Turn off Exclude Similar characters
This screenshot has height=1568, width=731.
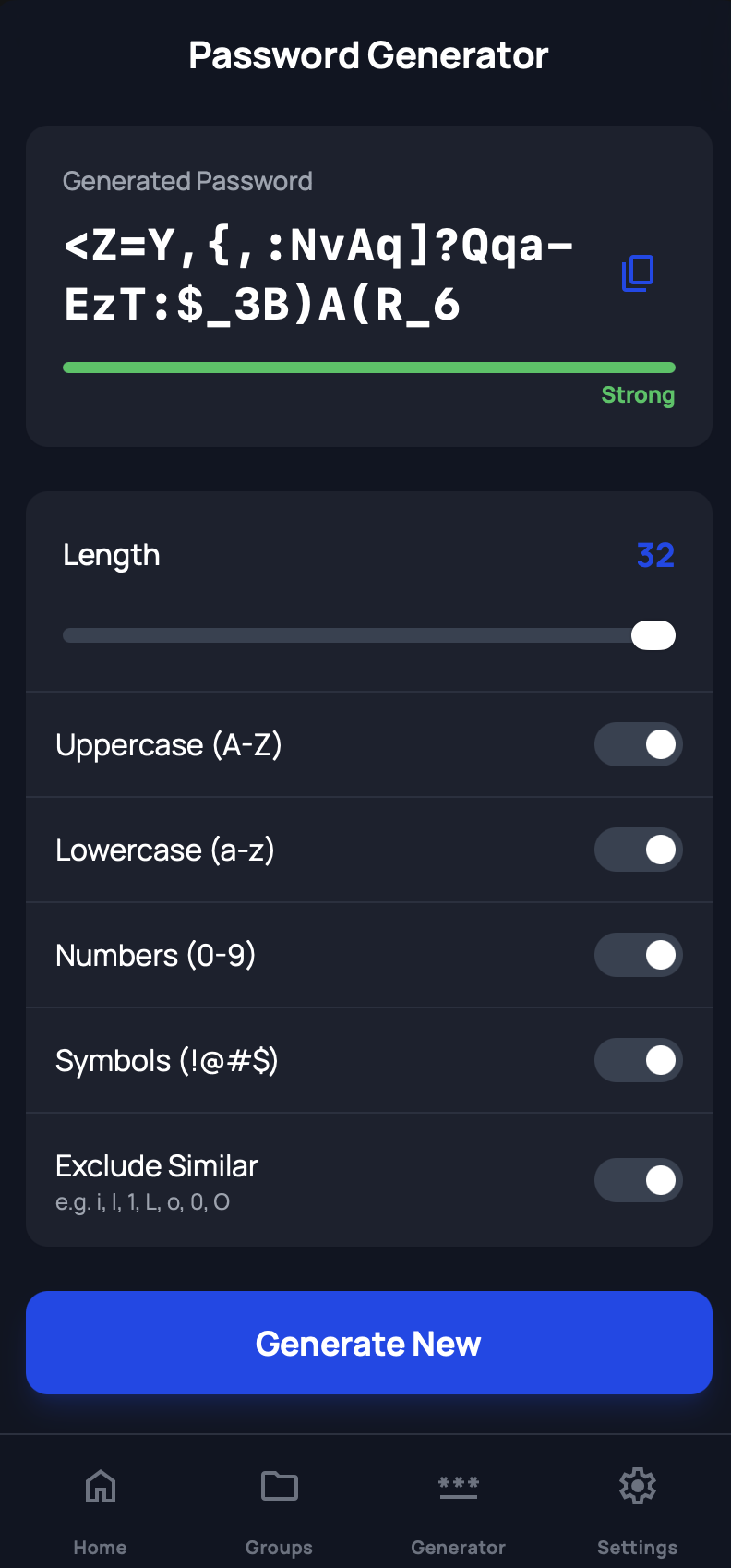coord(638,1180)
